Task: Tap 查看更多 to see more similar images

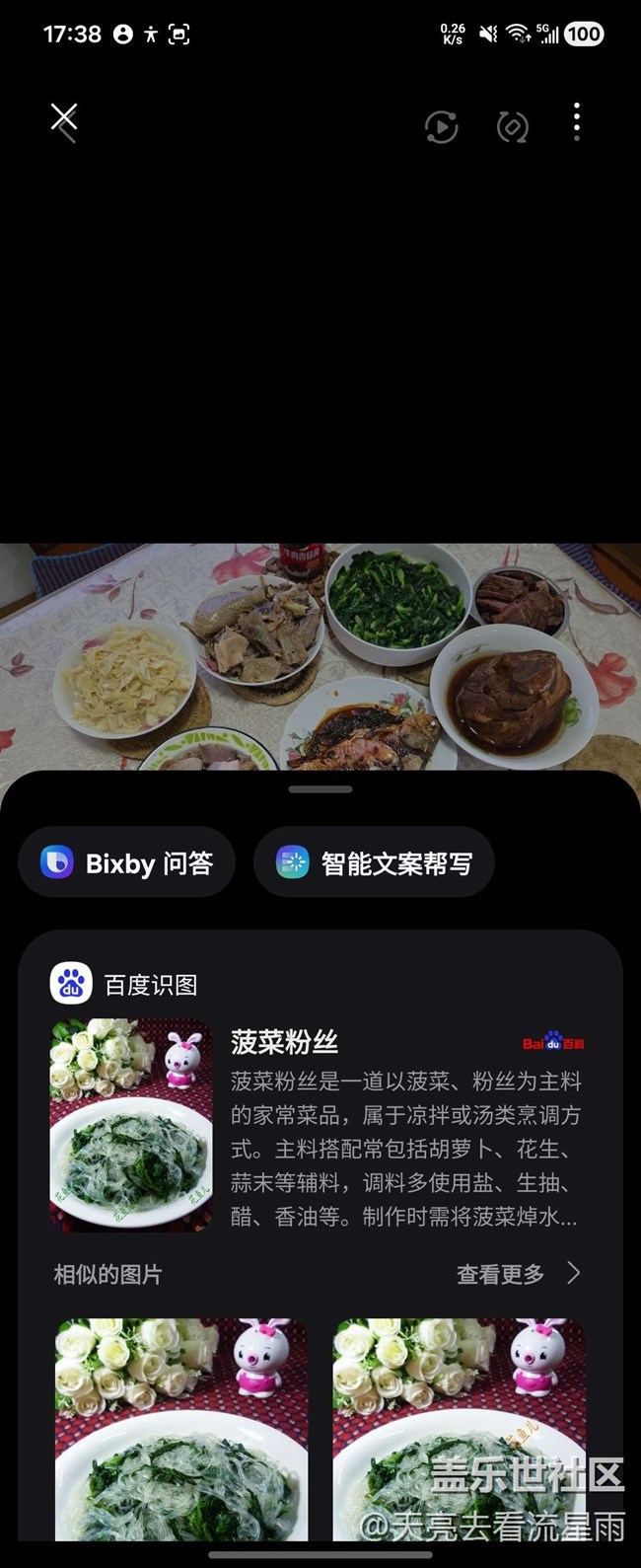Action: point(517,1274)
